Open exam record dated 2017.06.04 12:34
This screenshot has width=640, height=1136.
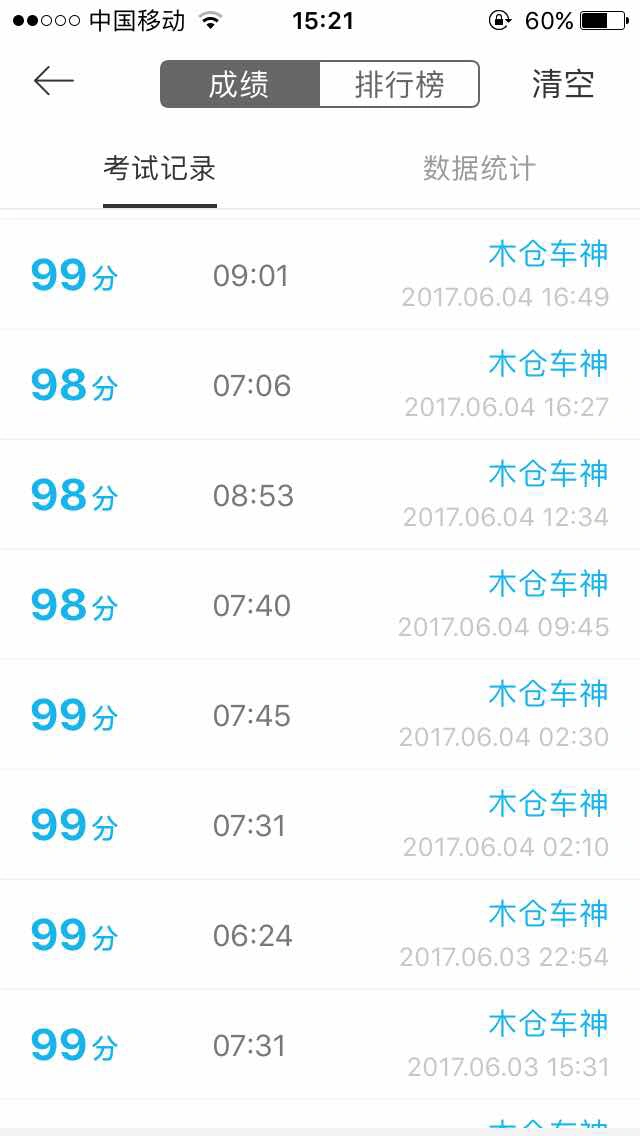[320, 495]
